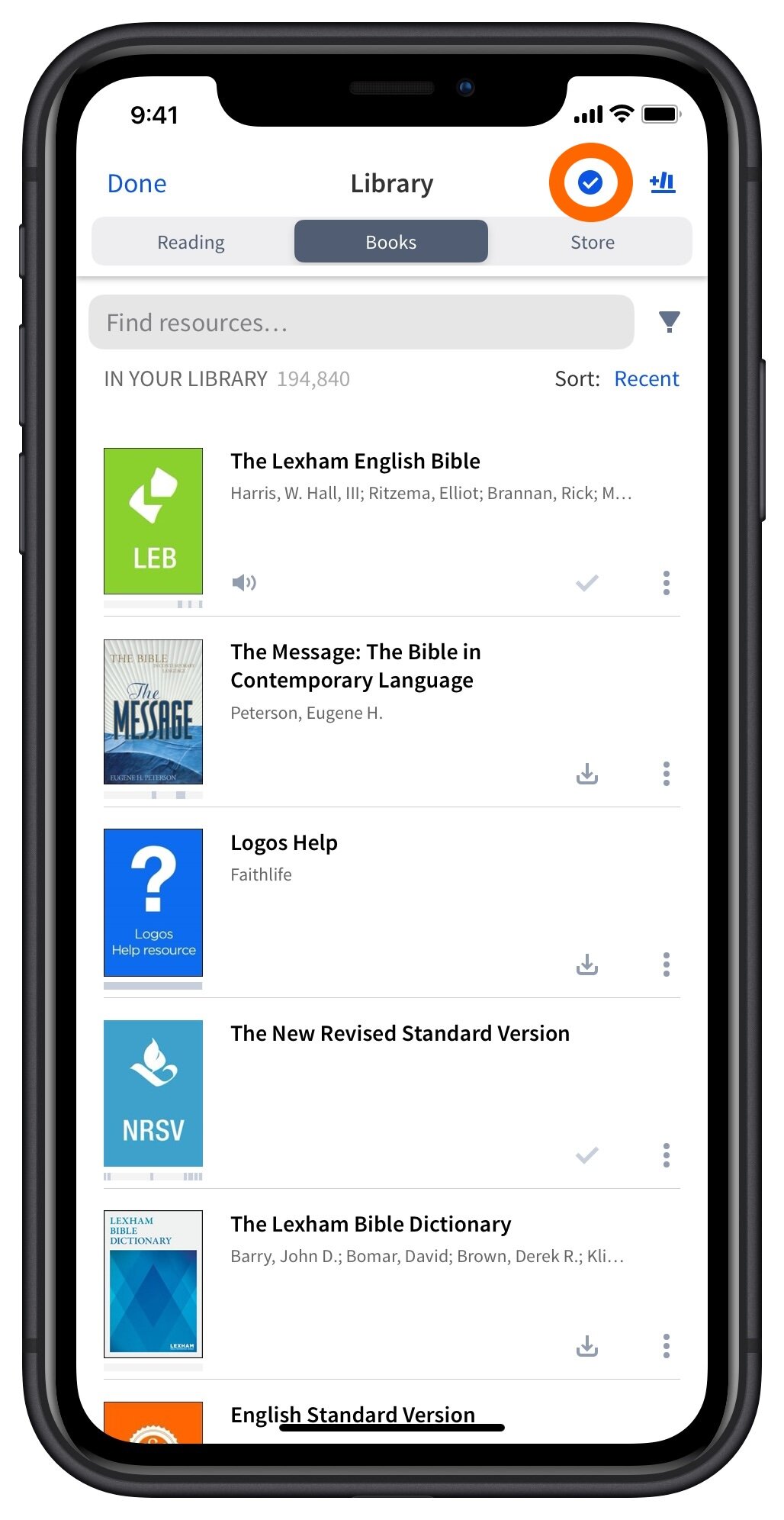The height and width of the screenshot is (1520, 784).
Task: Open more options for New Revised Standard Version
Action: click(666, 1155)
